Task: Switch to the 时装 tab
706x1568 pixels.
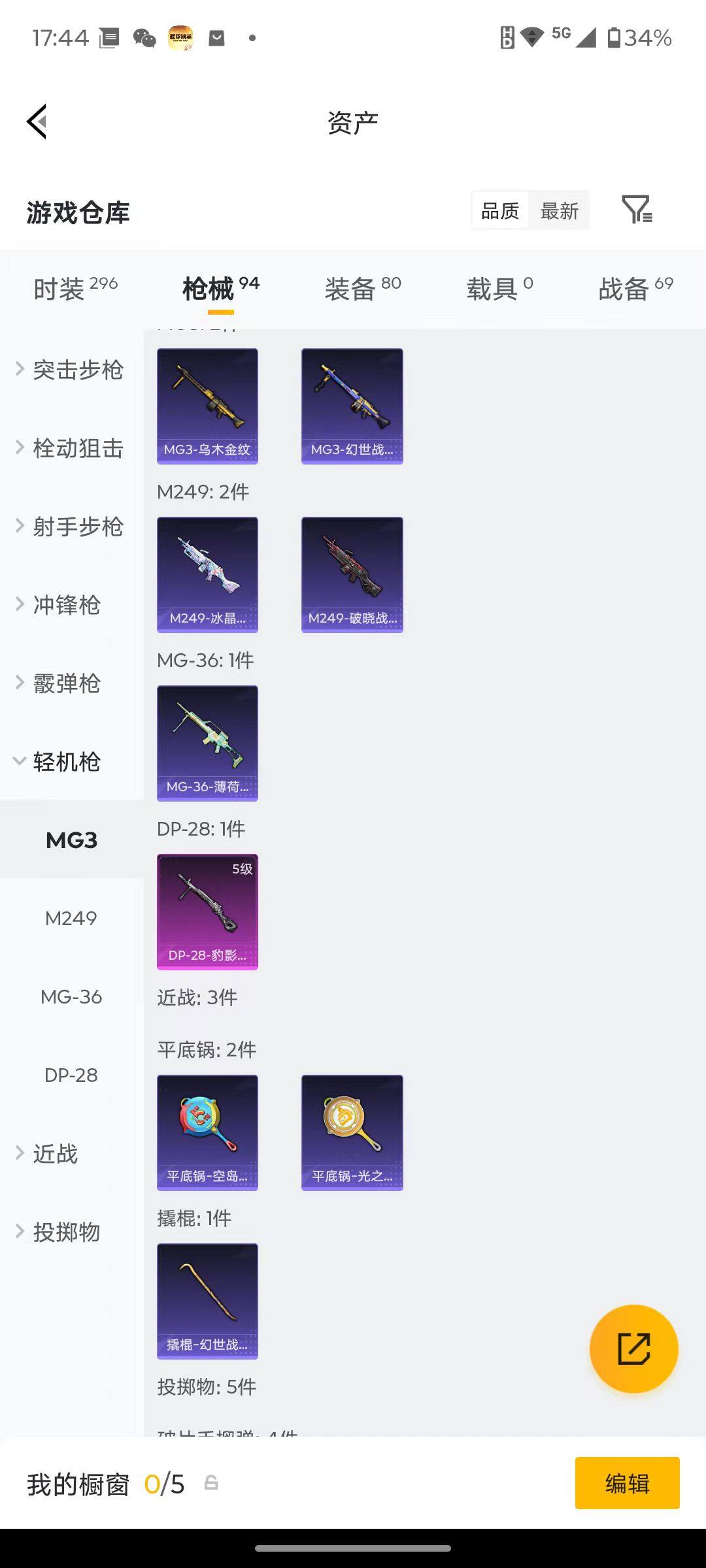Action: (x=75, y=288)
